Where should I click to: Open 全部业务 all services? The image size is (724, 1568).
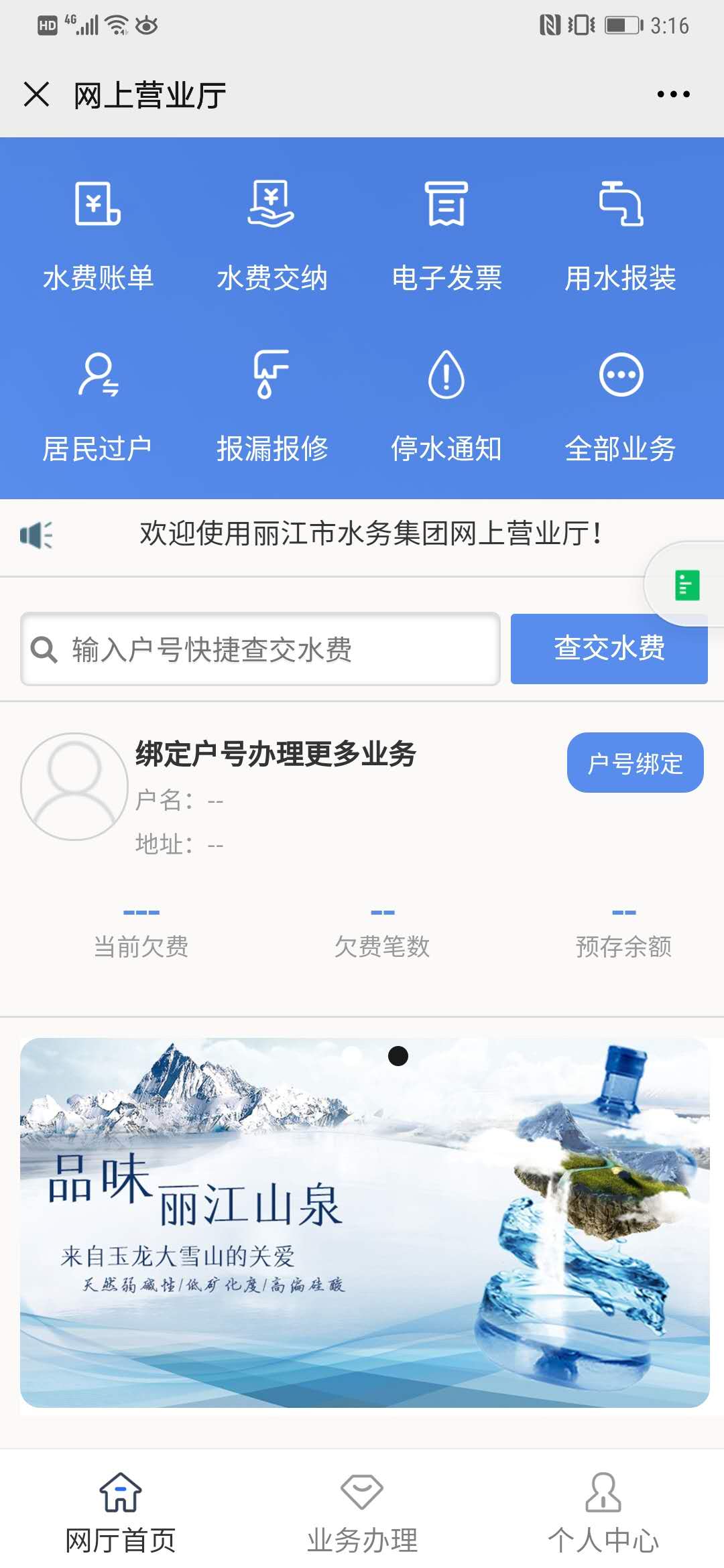tap(620, 405)
